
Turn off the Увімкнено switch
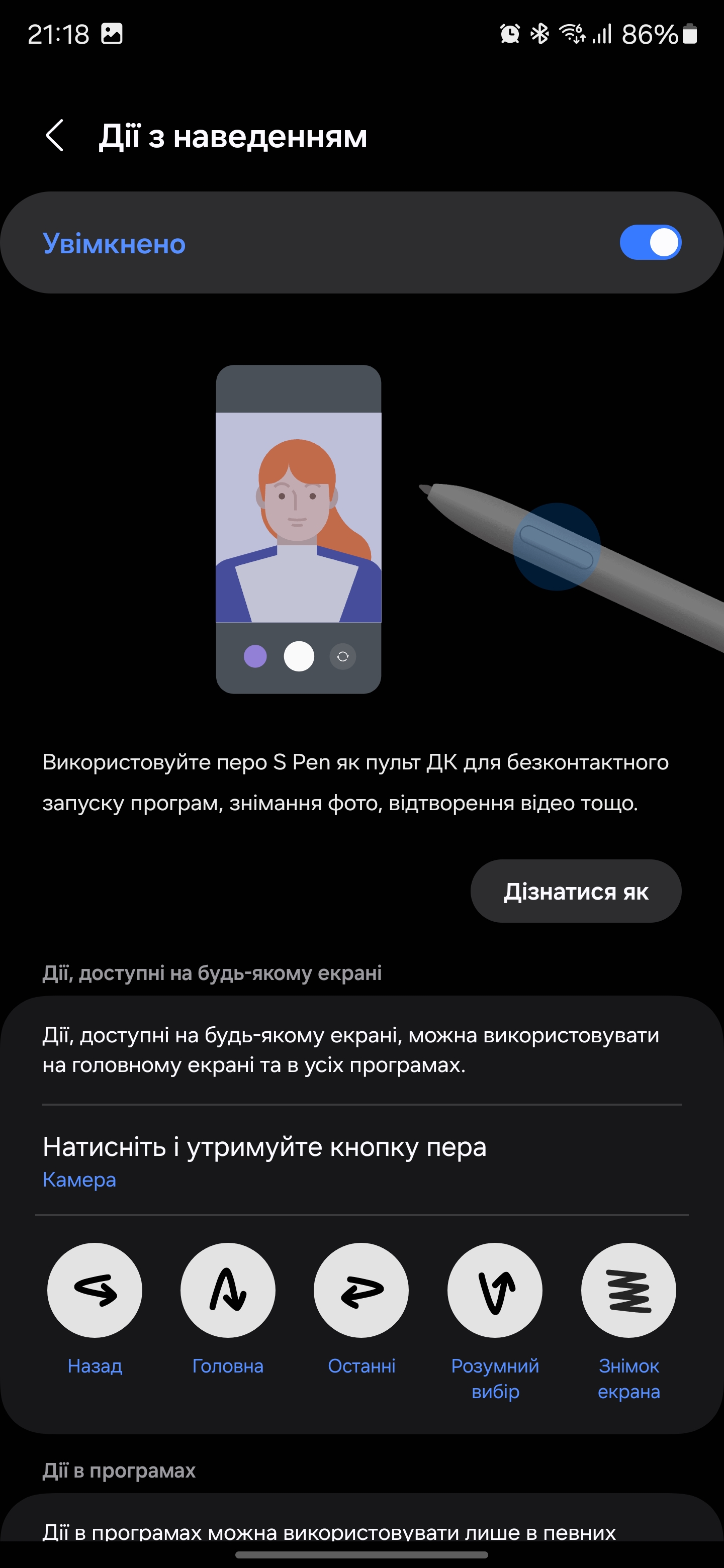650,243
